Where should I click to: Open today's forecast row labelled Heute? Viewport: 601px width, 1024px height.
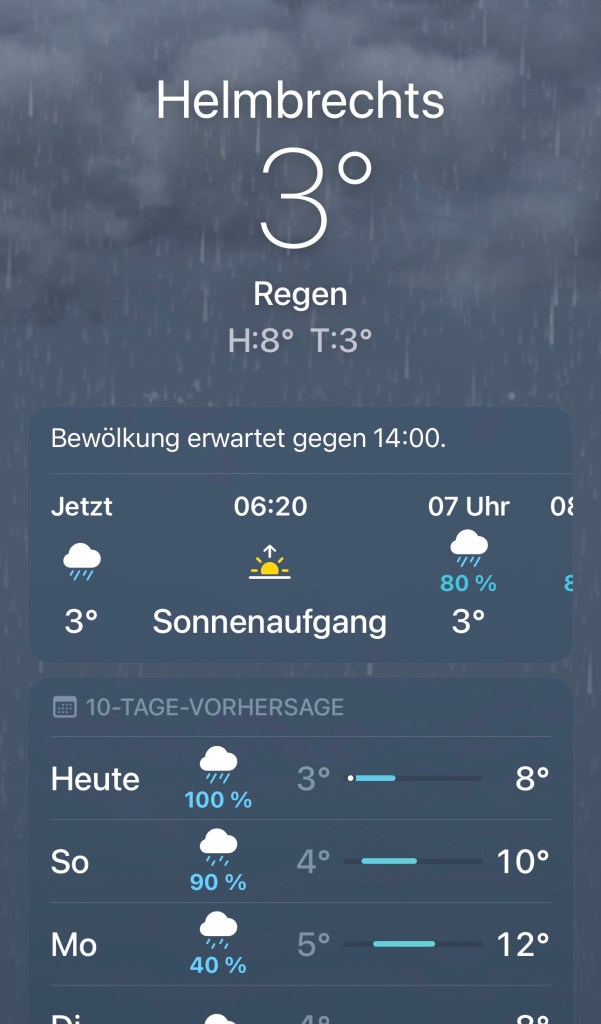pyautogui.click(x=300, y=779)
